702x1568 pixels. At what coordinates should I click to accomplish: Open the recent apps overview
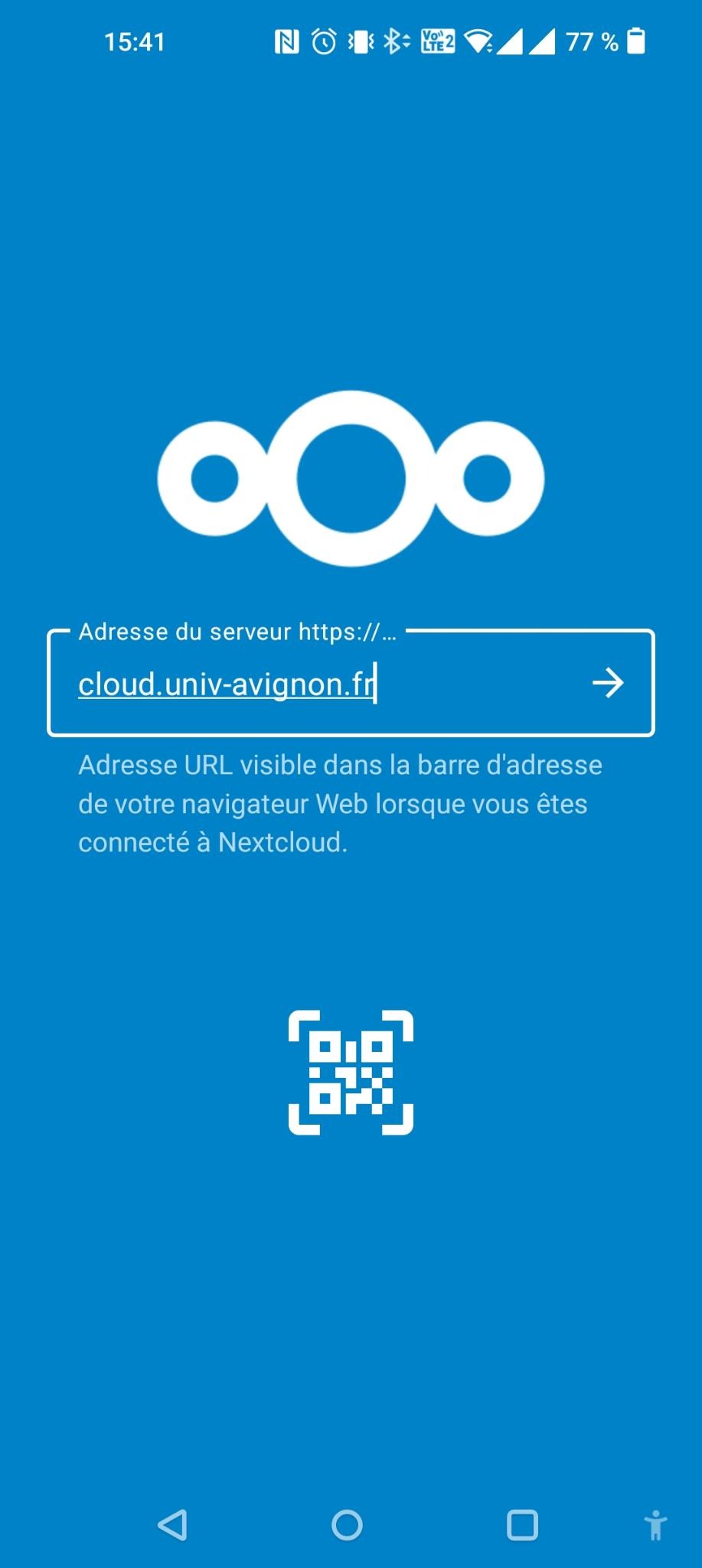click(522, 1524)
